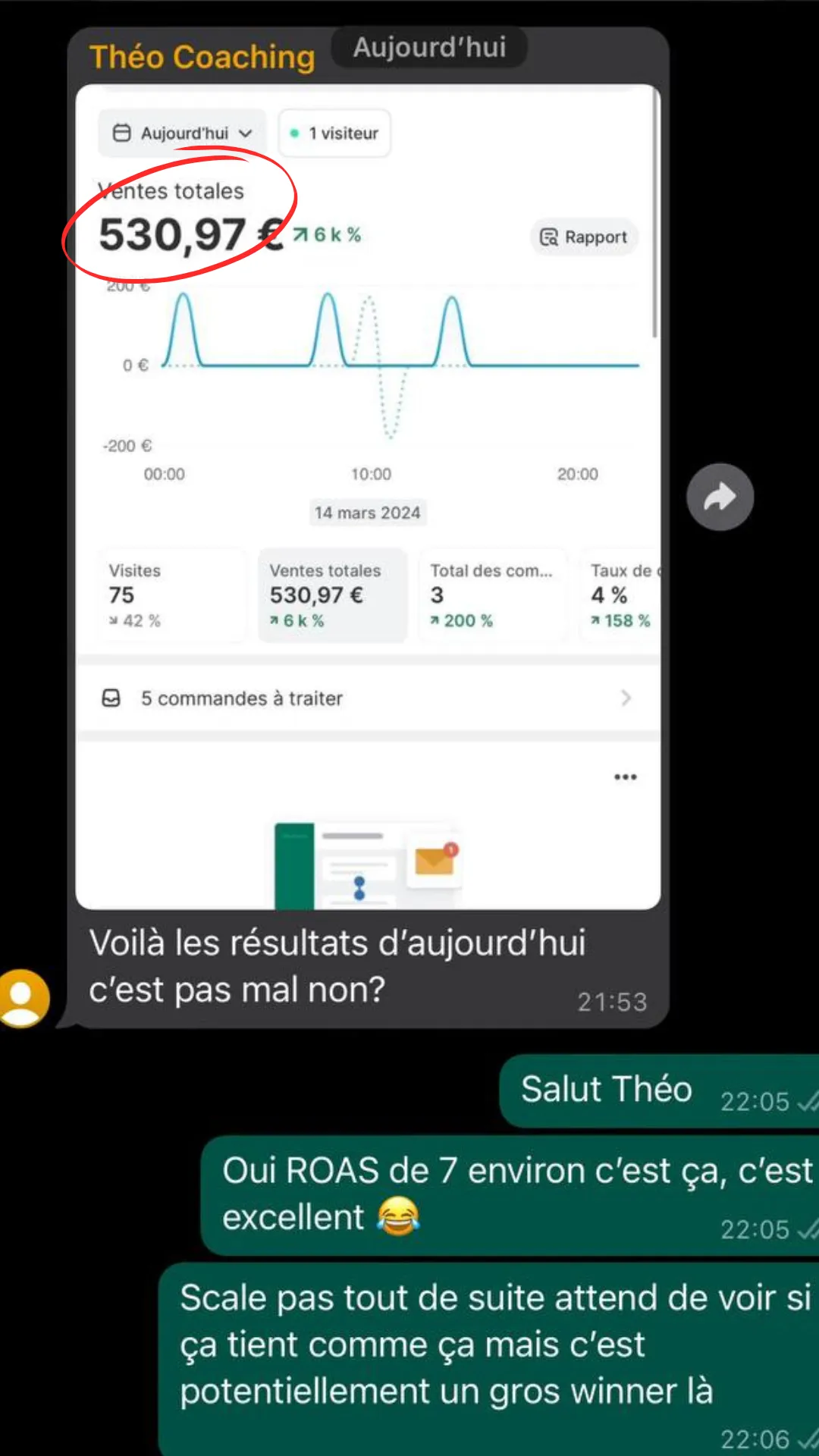View the sender's profile avatar

(x=24, y=998)
